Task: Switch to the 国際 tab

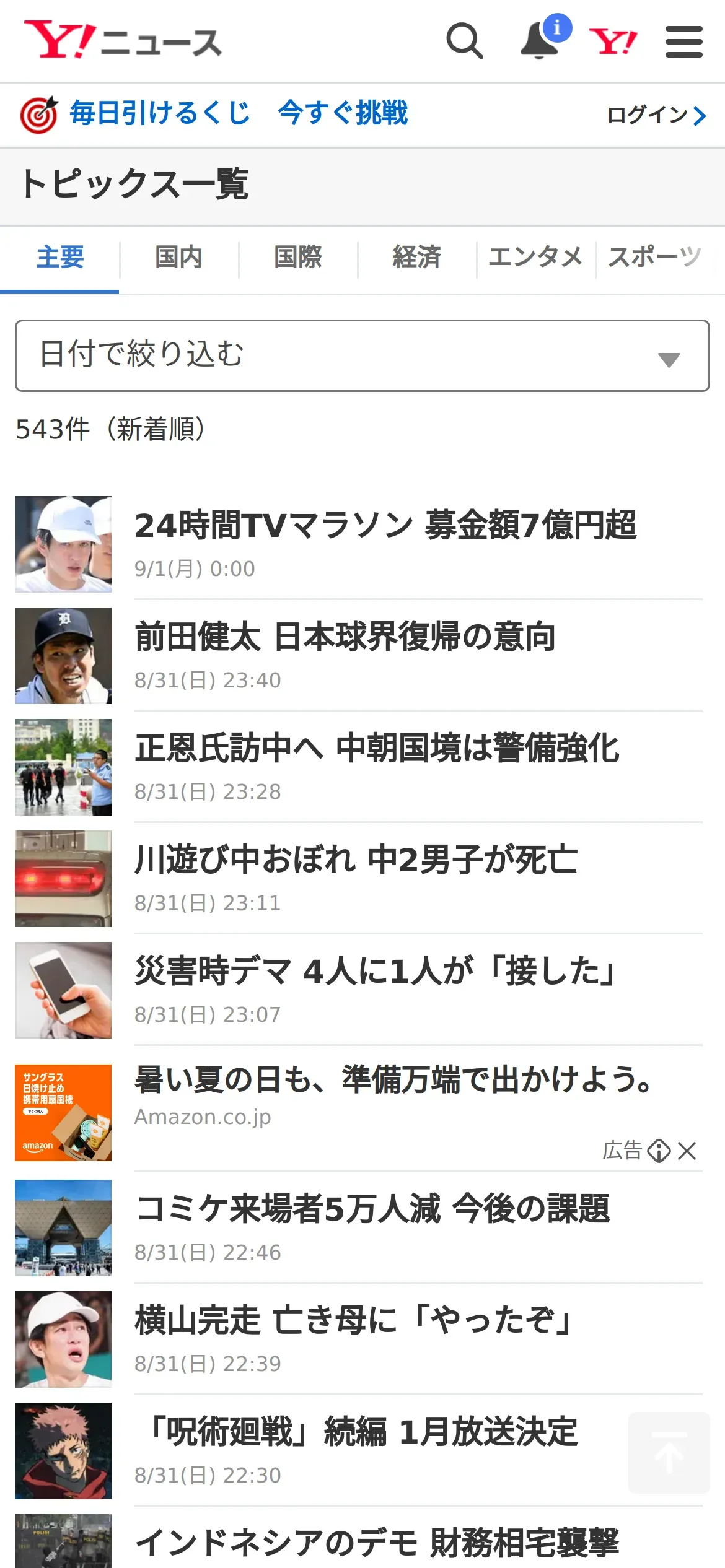Action: (x=298, y=257)
